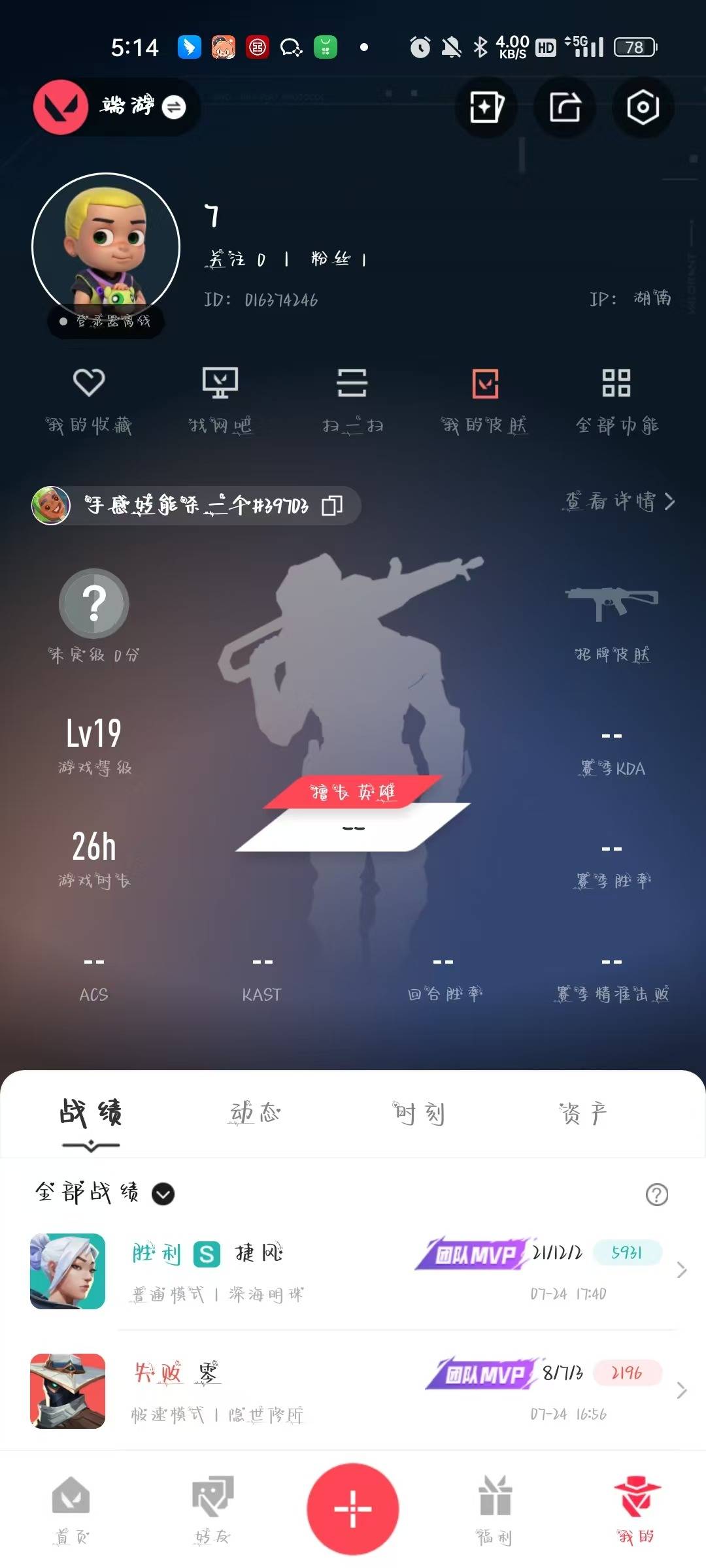Switch to the 资产 tab
The image size is (706, 1568).
pyautogui.click(x=583, y=1113)
